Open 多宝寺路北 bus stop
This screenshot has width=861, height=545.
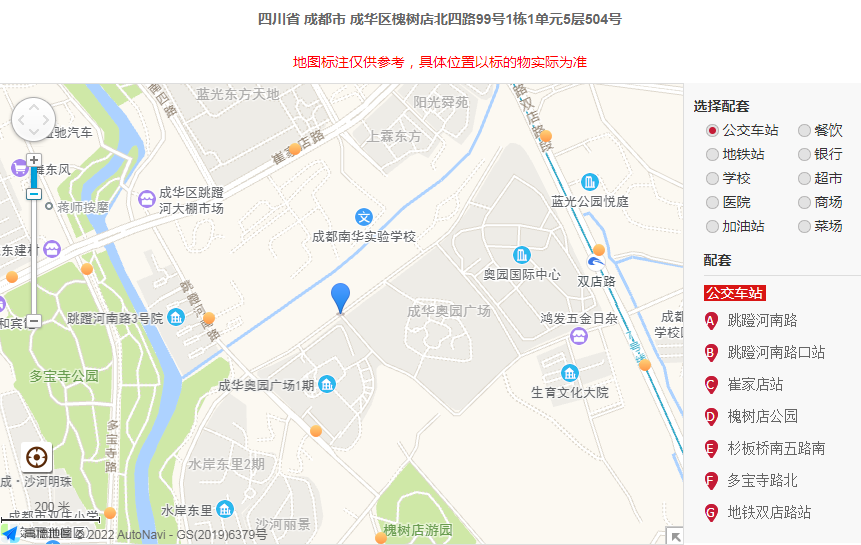click(762, 480)
